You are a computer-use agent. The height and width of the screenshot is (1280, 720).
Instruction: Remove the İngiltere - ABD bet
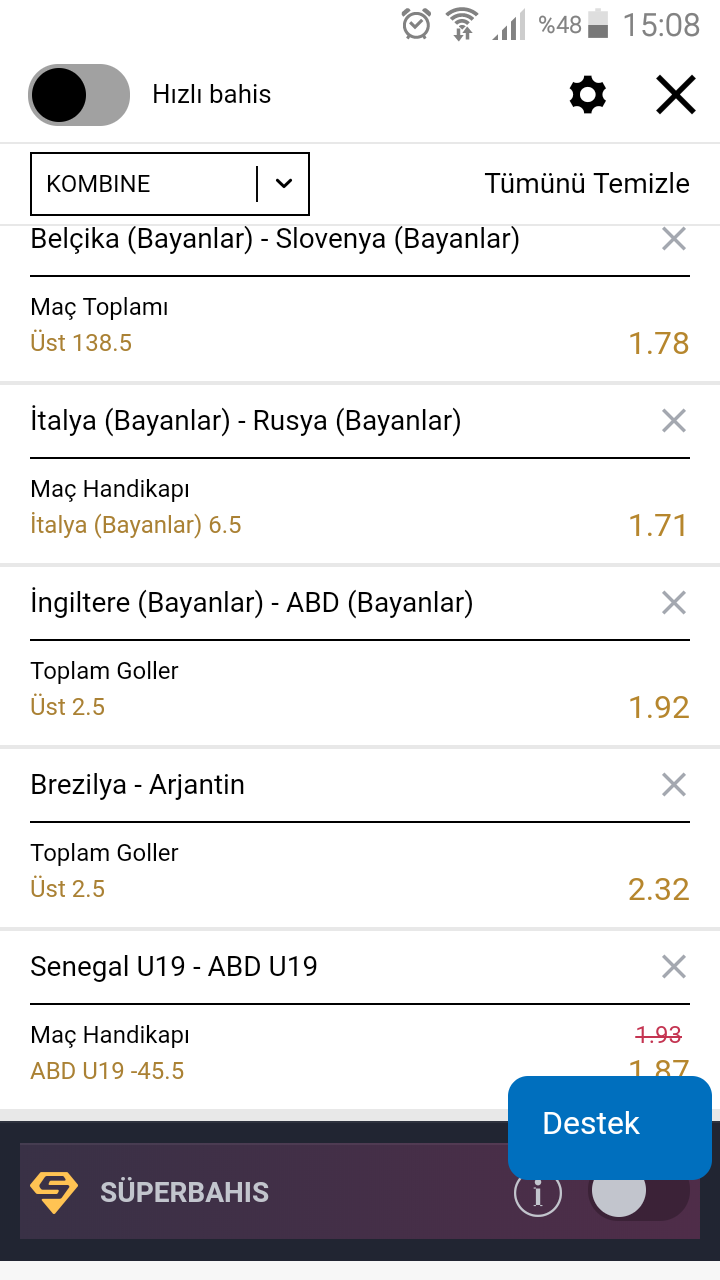674,603
